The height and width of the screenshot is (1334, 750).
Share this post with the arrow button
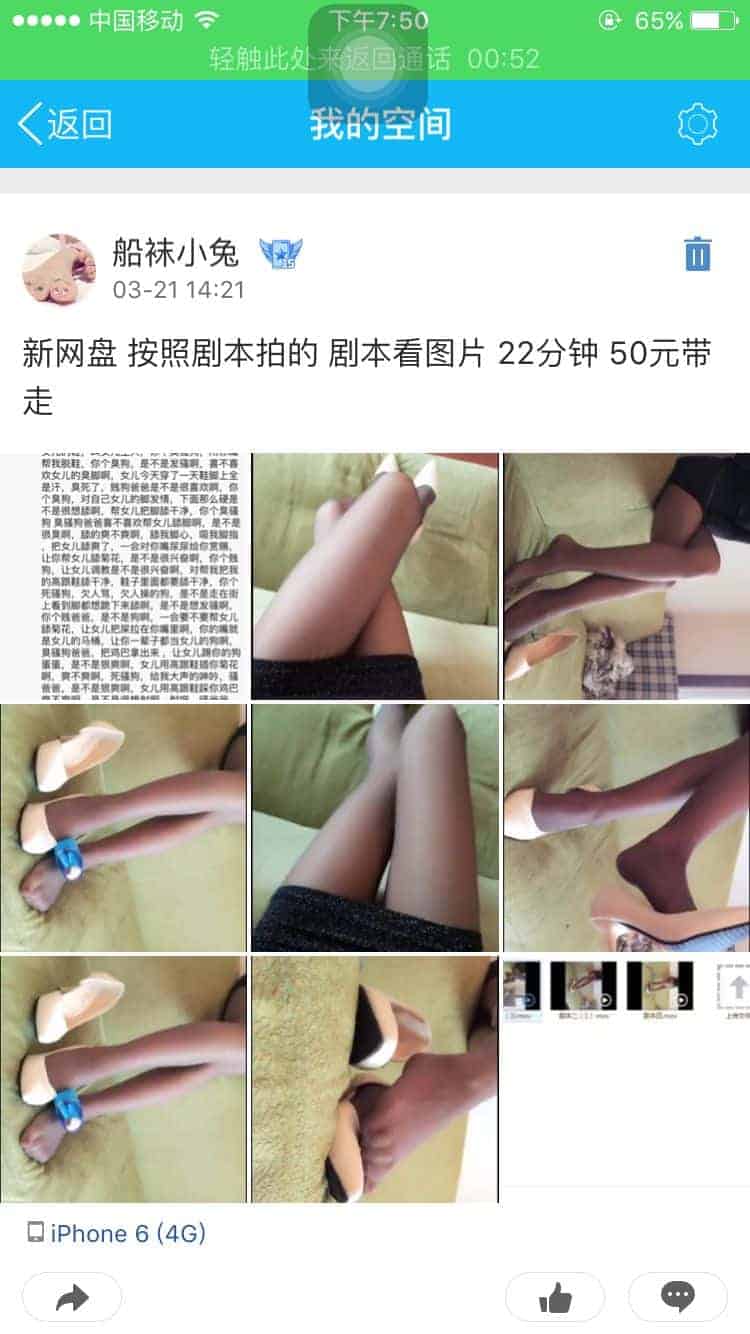72,1298
